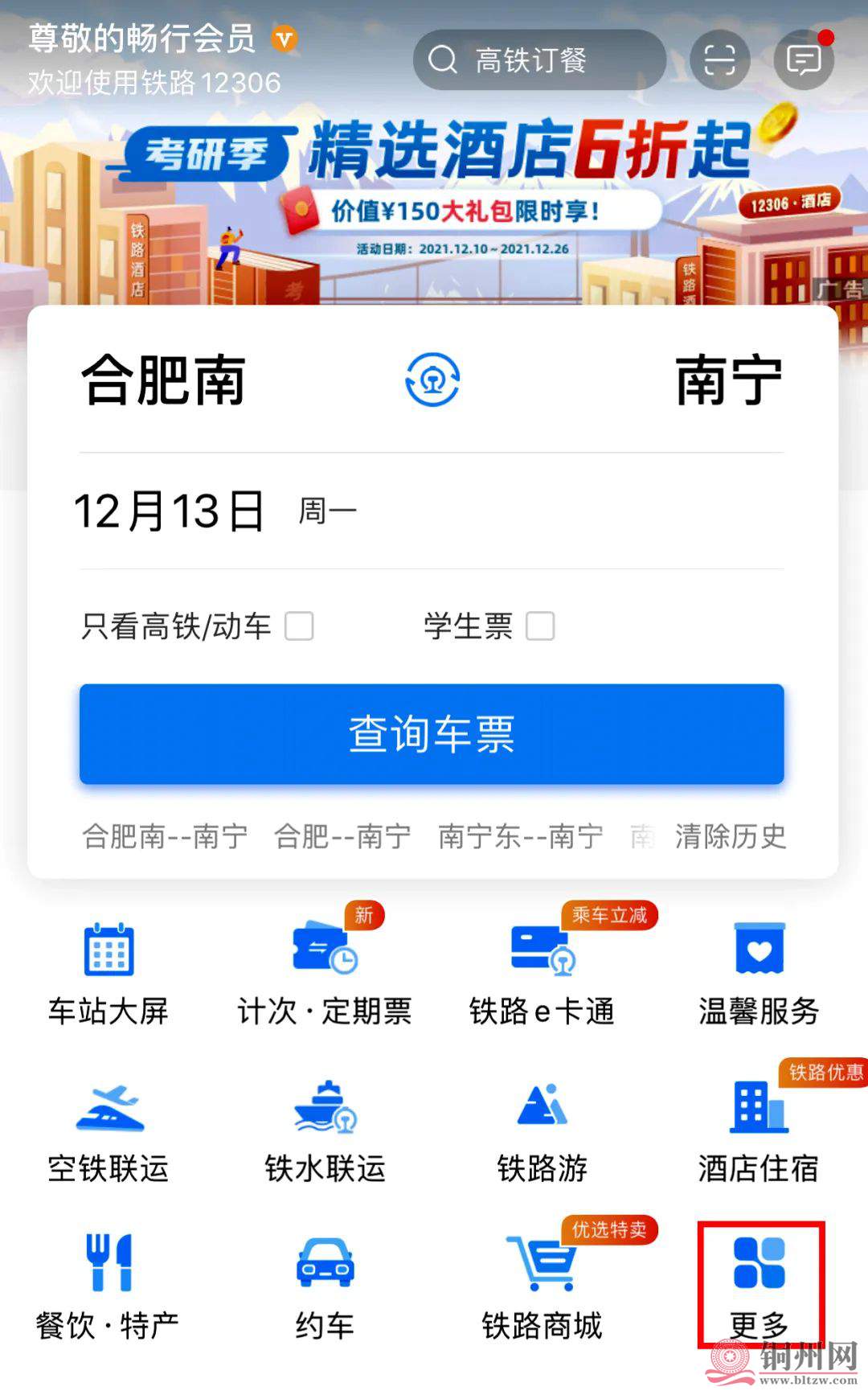
Task: Select history route 南宁东--南宁
Action: [520, 837]
